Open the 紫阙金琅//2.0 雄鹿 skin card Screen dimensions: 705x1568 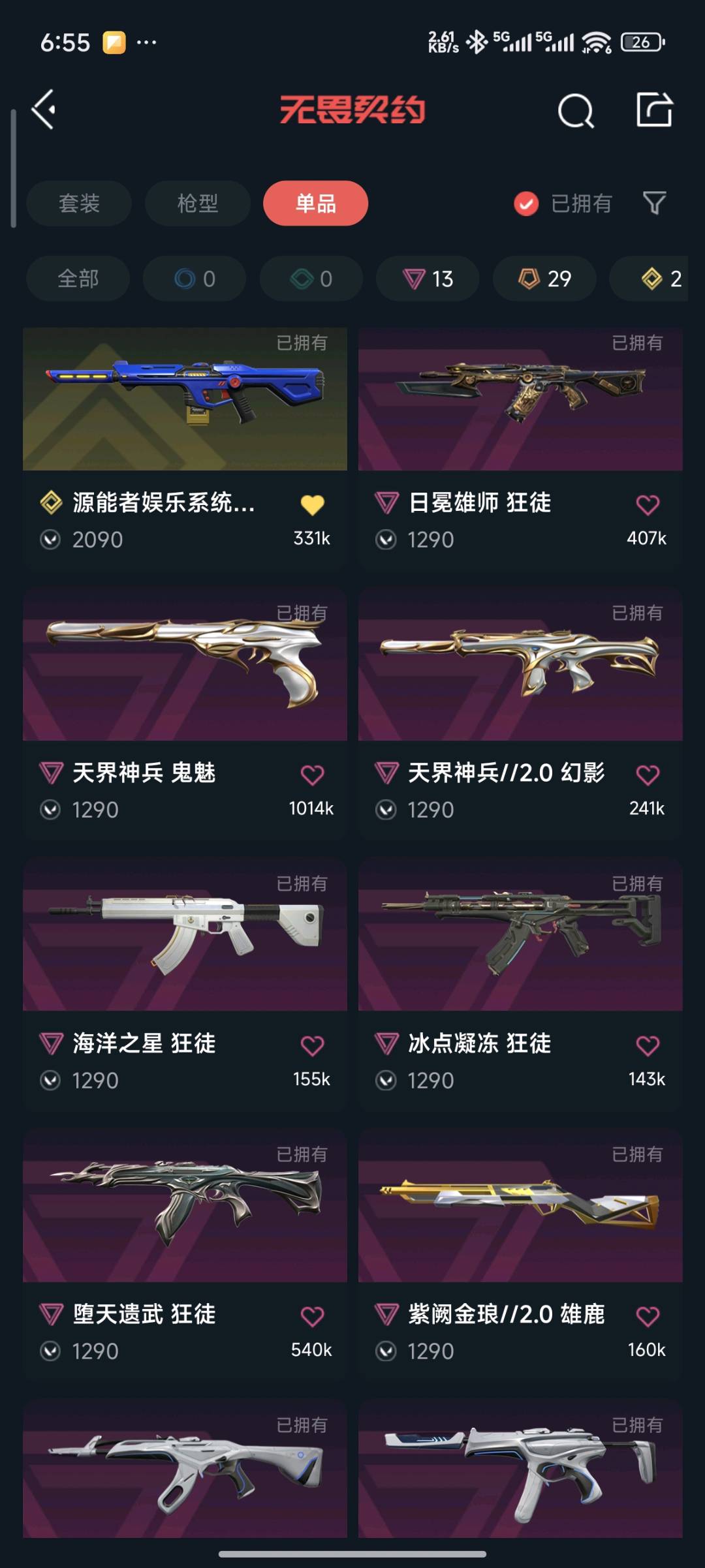click(x=520, y=1255)
